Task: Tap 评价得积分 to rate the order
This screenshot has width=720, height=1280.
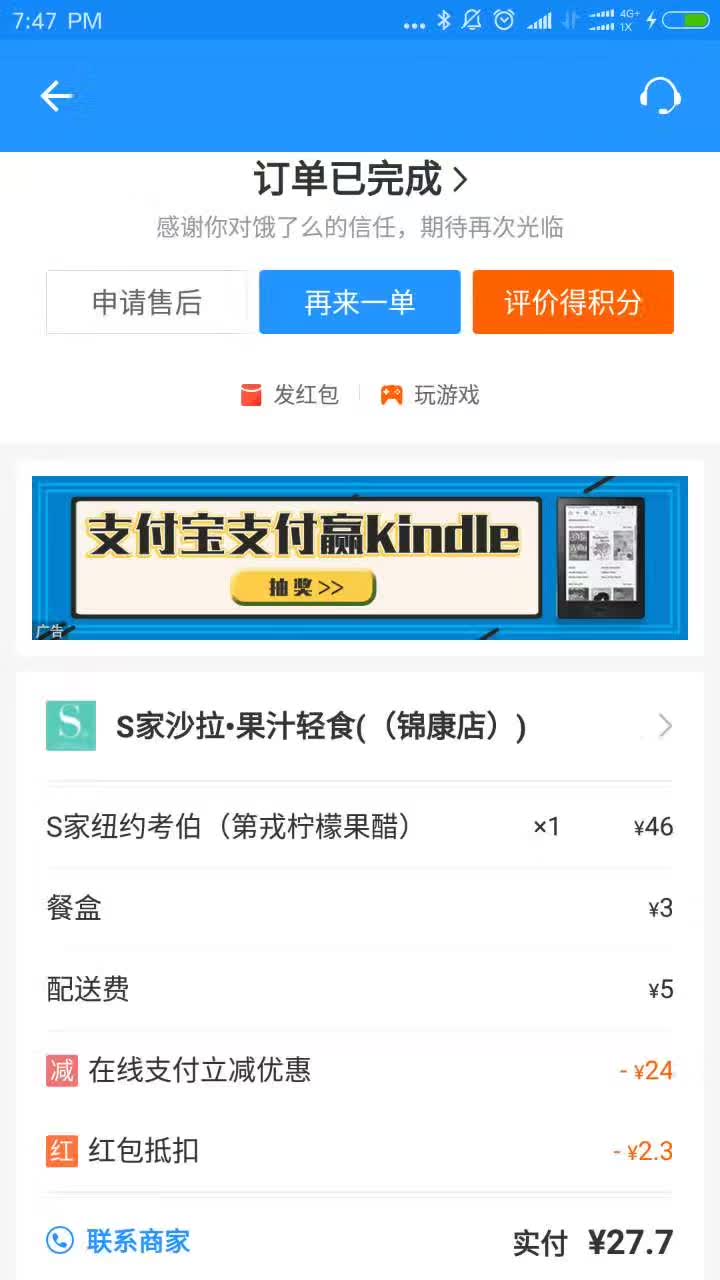Action: click(573, 302)
